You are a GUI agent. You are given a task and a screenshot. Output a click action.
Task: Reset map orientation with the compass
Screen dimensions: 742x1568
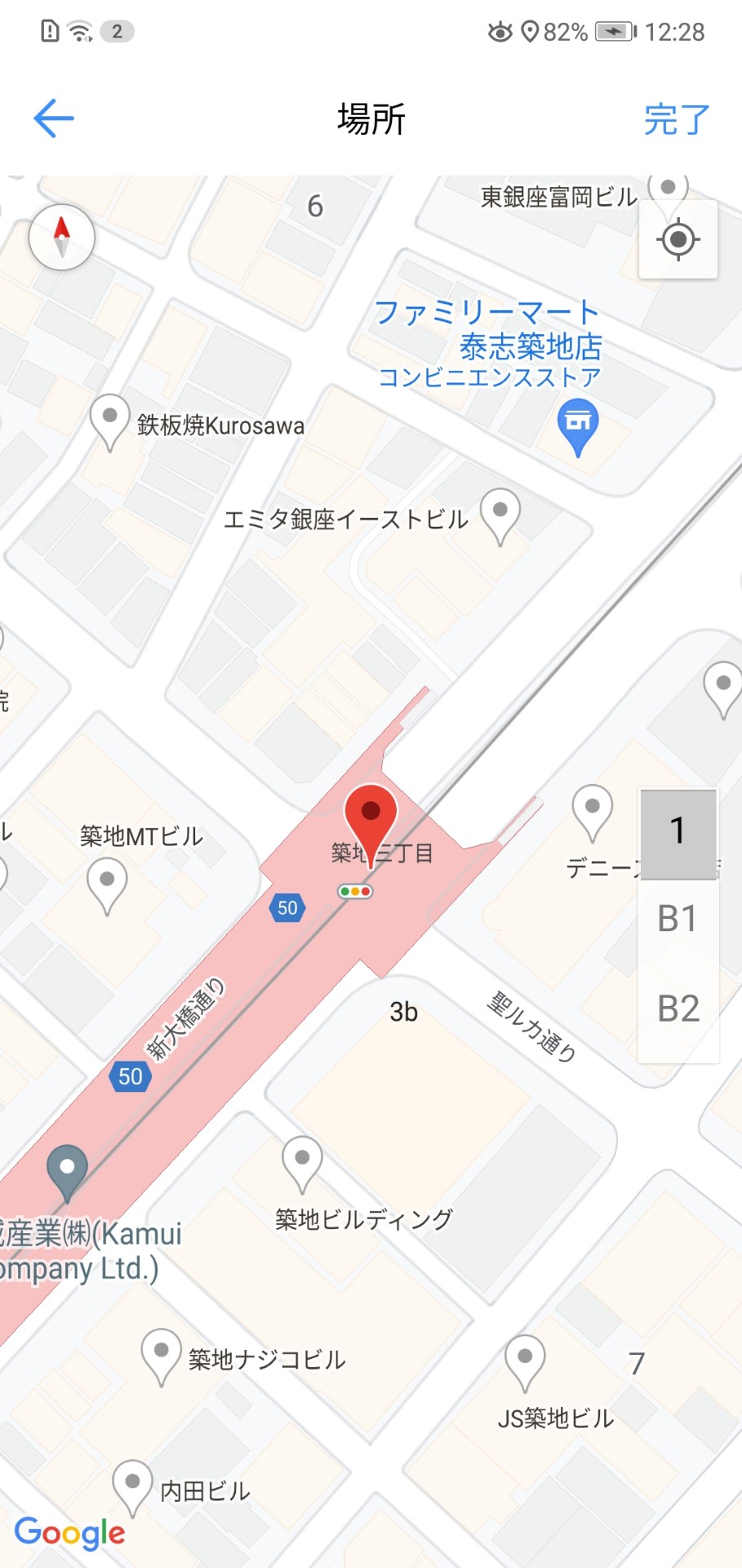(62, 238)
